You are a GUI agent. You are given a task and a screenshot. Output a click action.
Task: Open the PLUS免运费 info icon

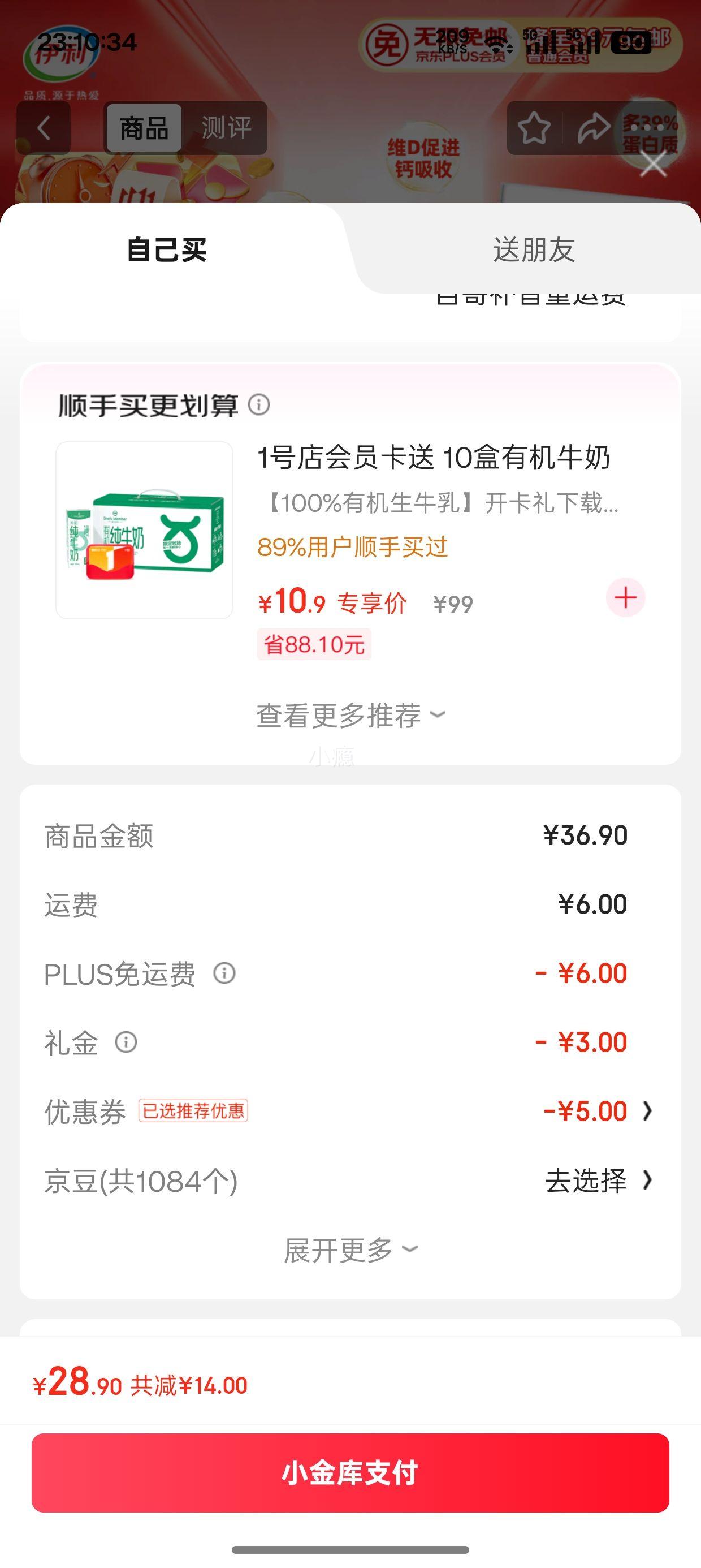point(224,973)
